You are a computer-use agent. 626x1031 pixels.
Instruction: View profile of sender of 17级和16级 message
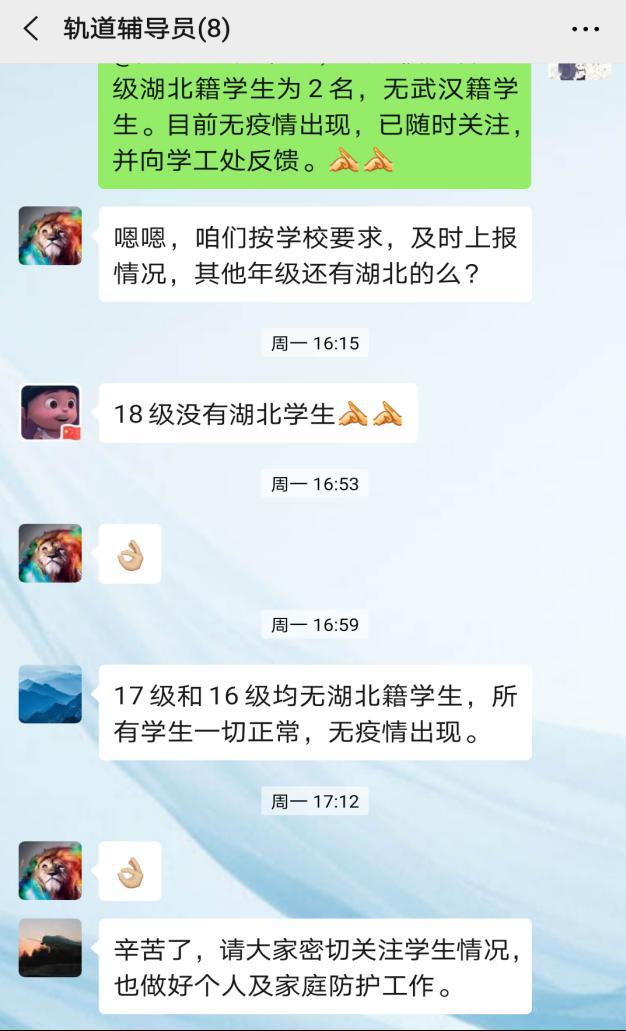click(x=50, y=694)
